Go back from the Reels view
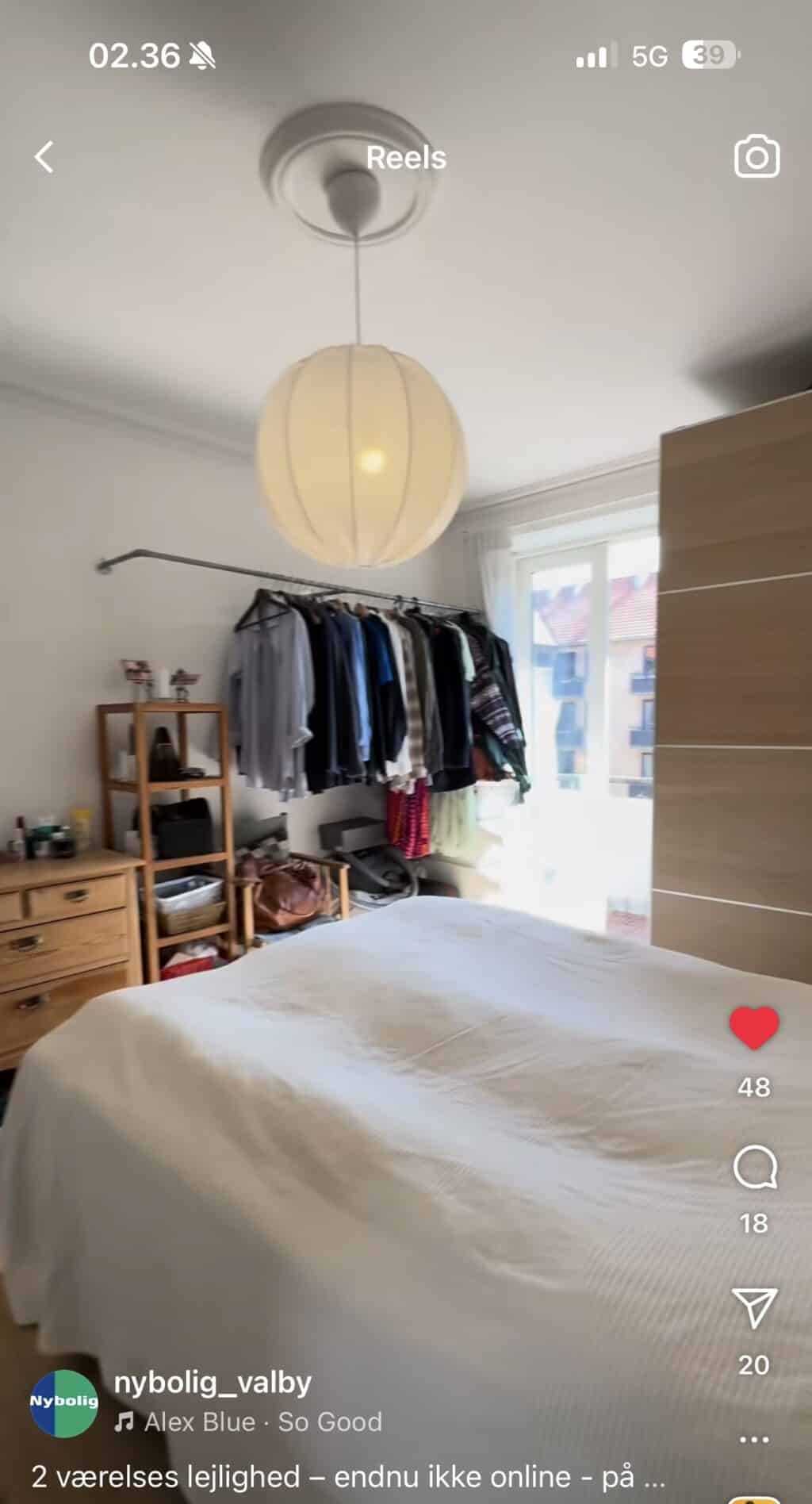Screen dimensions: 812x1504 (44, 157)
